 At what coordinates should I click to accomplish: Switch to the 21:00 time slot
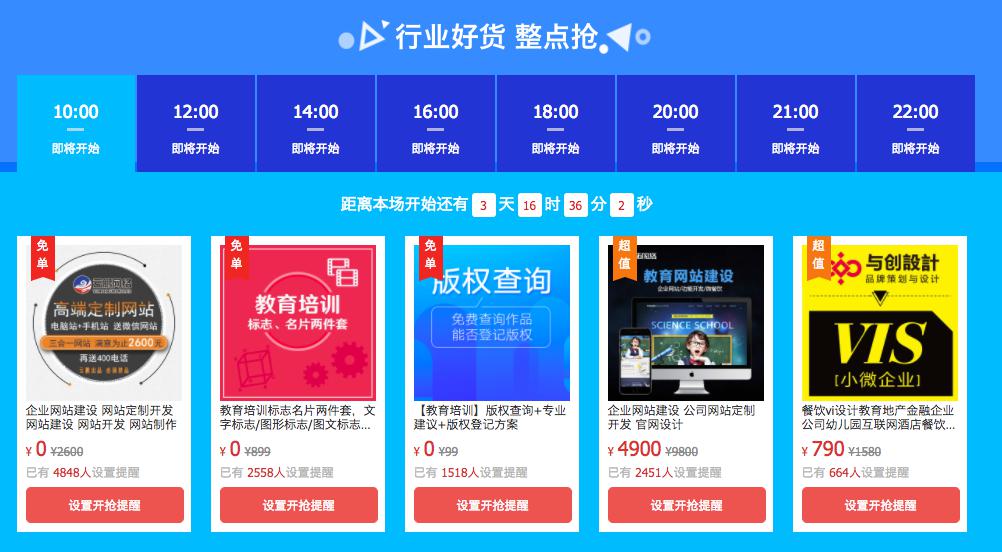click(x=796, y=124)
